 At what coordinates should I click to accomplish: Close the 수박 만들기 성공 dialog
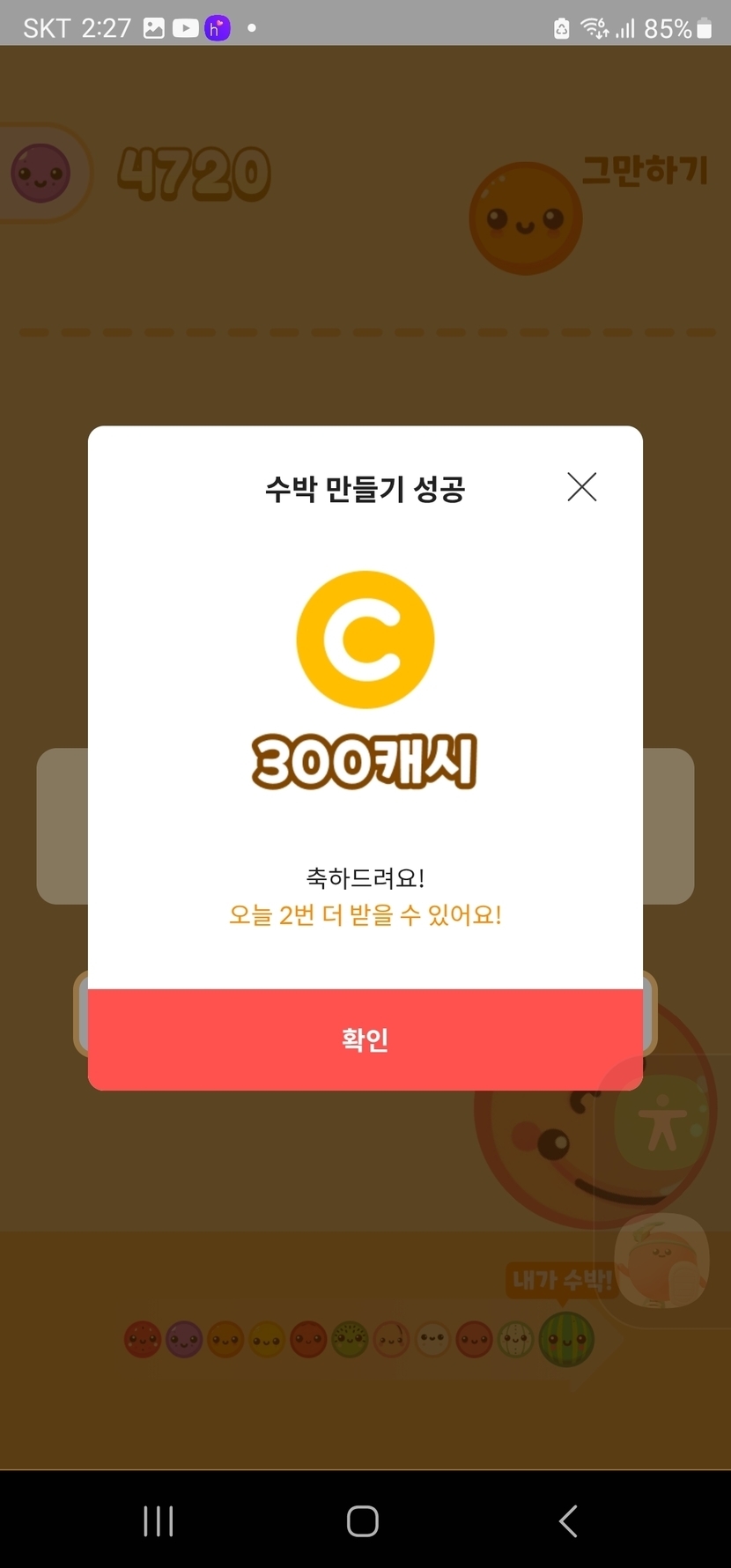coord(581,486)
